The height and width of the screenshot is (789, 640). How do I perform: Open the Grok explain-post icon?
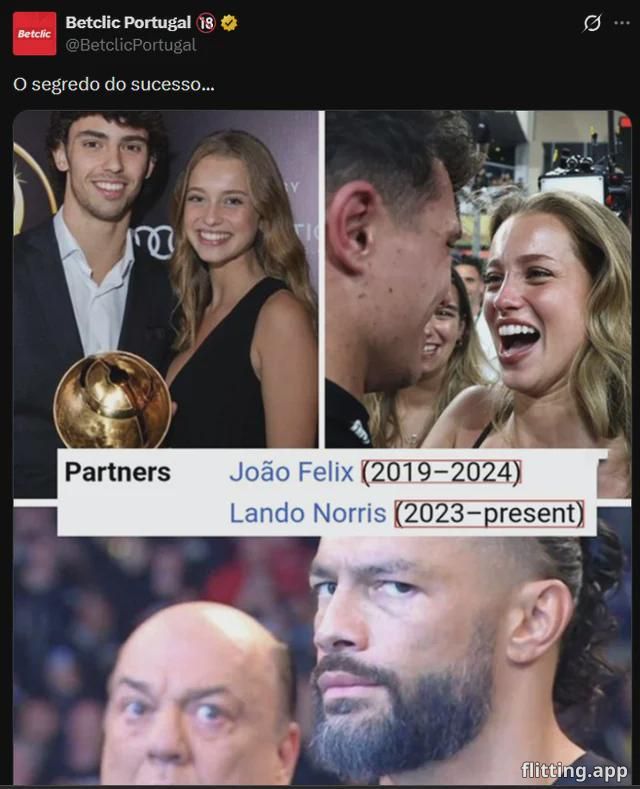point(592,23)
